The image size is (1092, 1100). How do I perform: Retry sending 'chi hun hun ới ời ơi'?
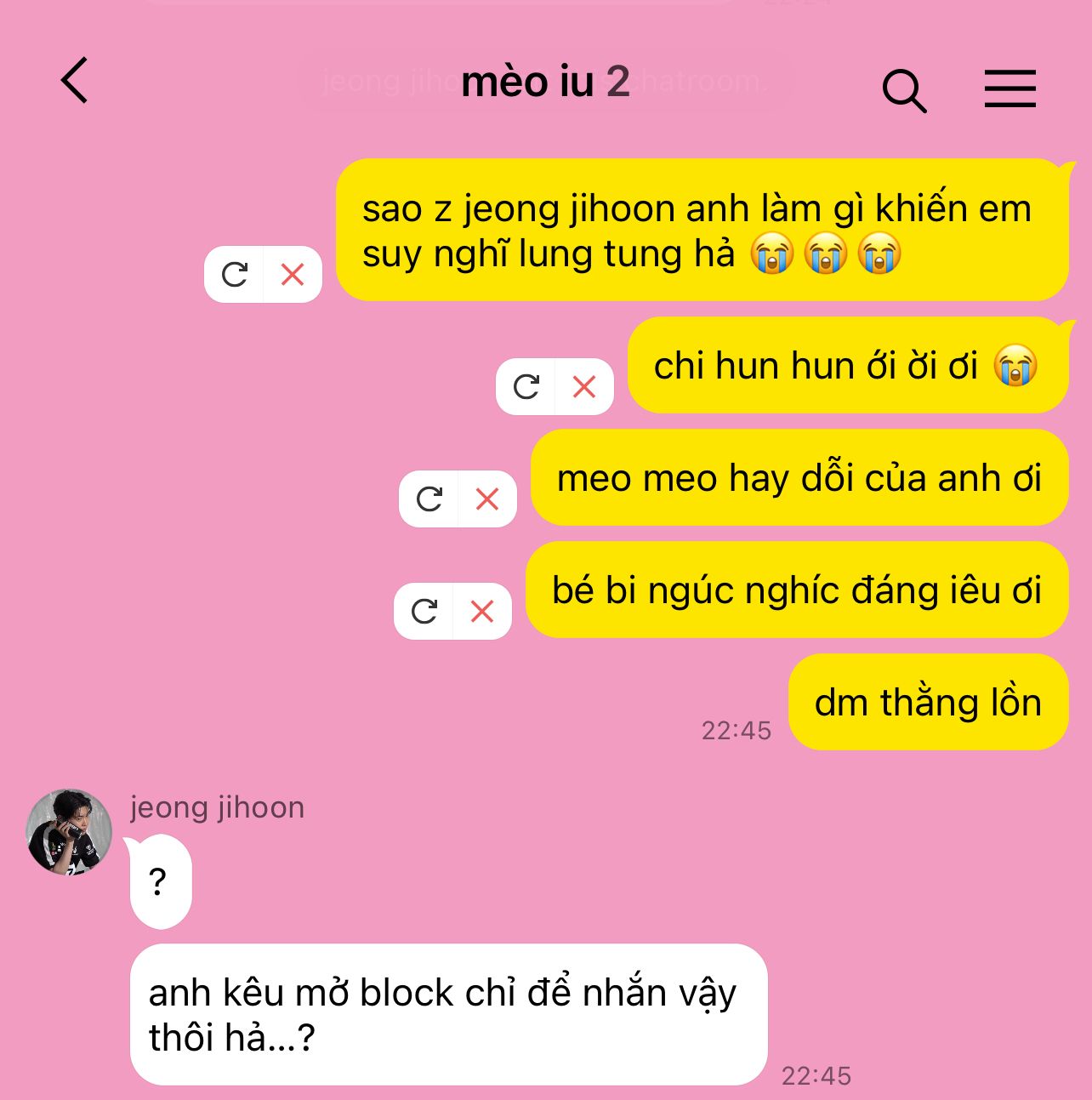click(526, 387)
